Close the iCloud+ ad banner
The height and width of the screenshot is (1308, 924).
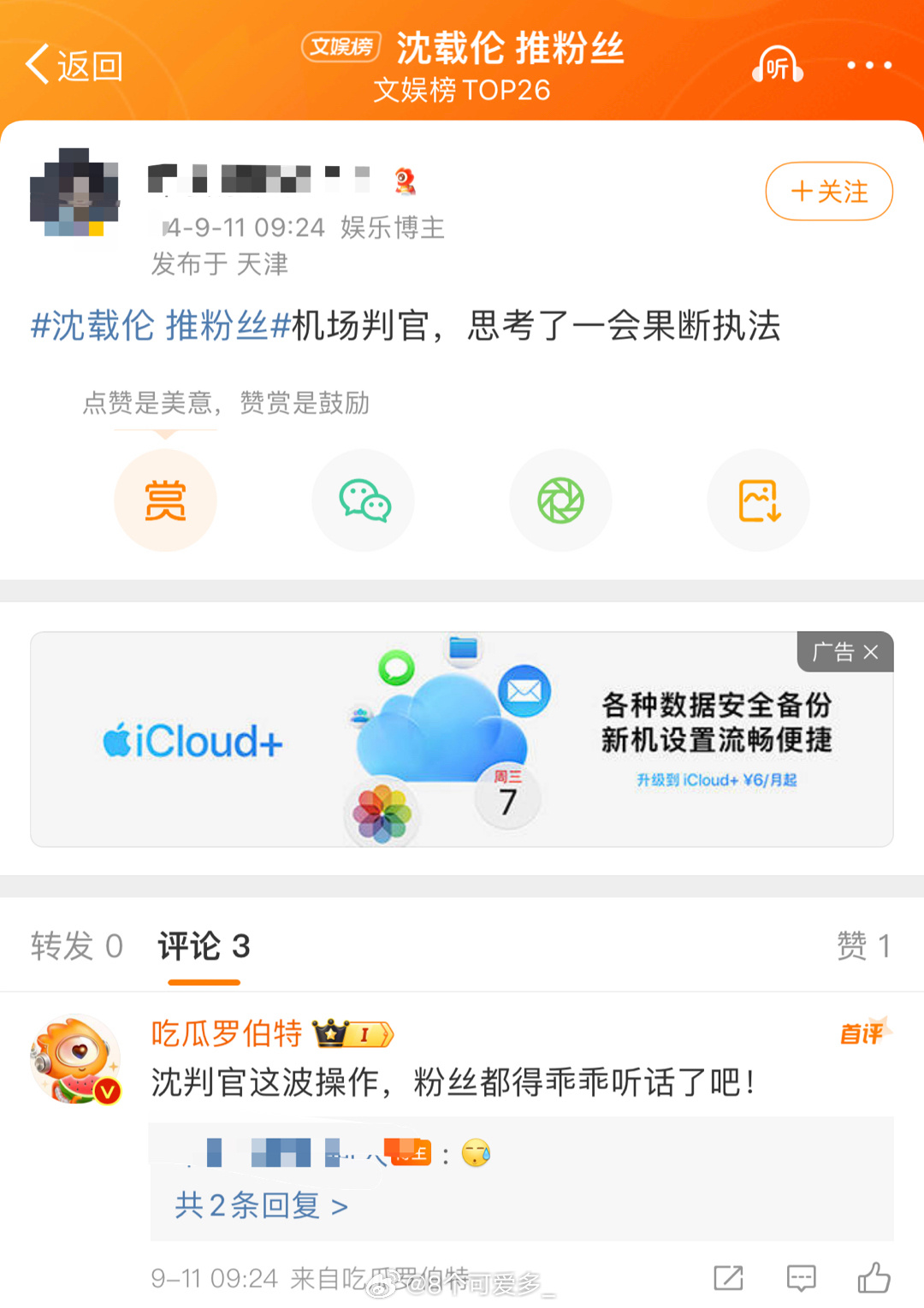(871, 652)
